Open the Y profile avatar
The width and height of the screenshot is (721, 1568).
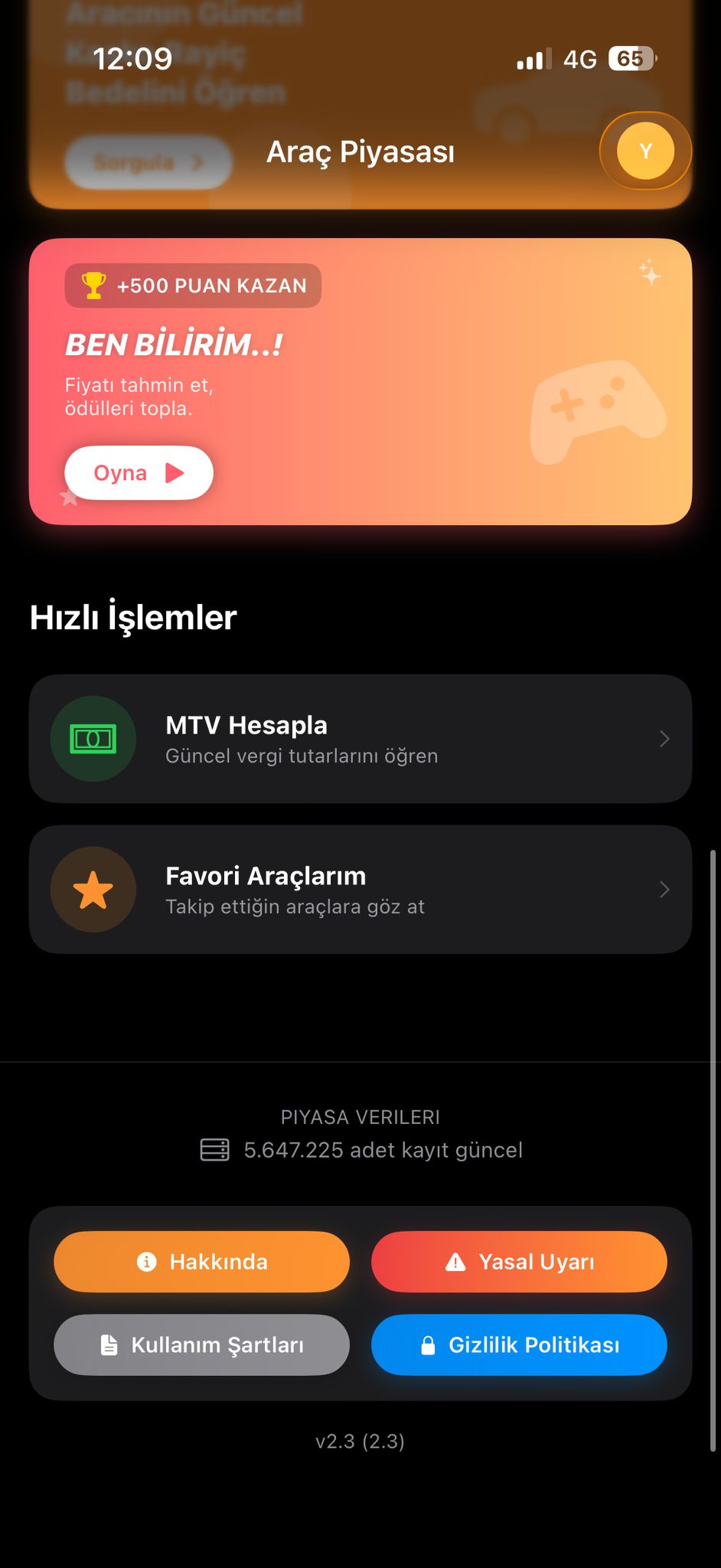point(645,151)
